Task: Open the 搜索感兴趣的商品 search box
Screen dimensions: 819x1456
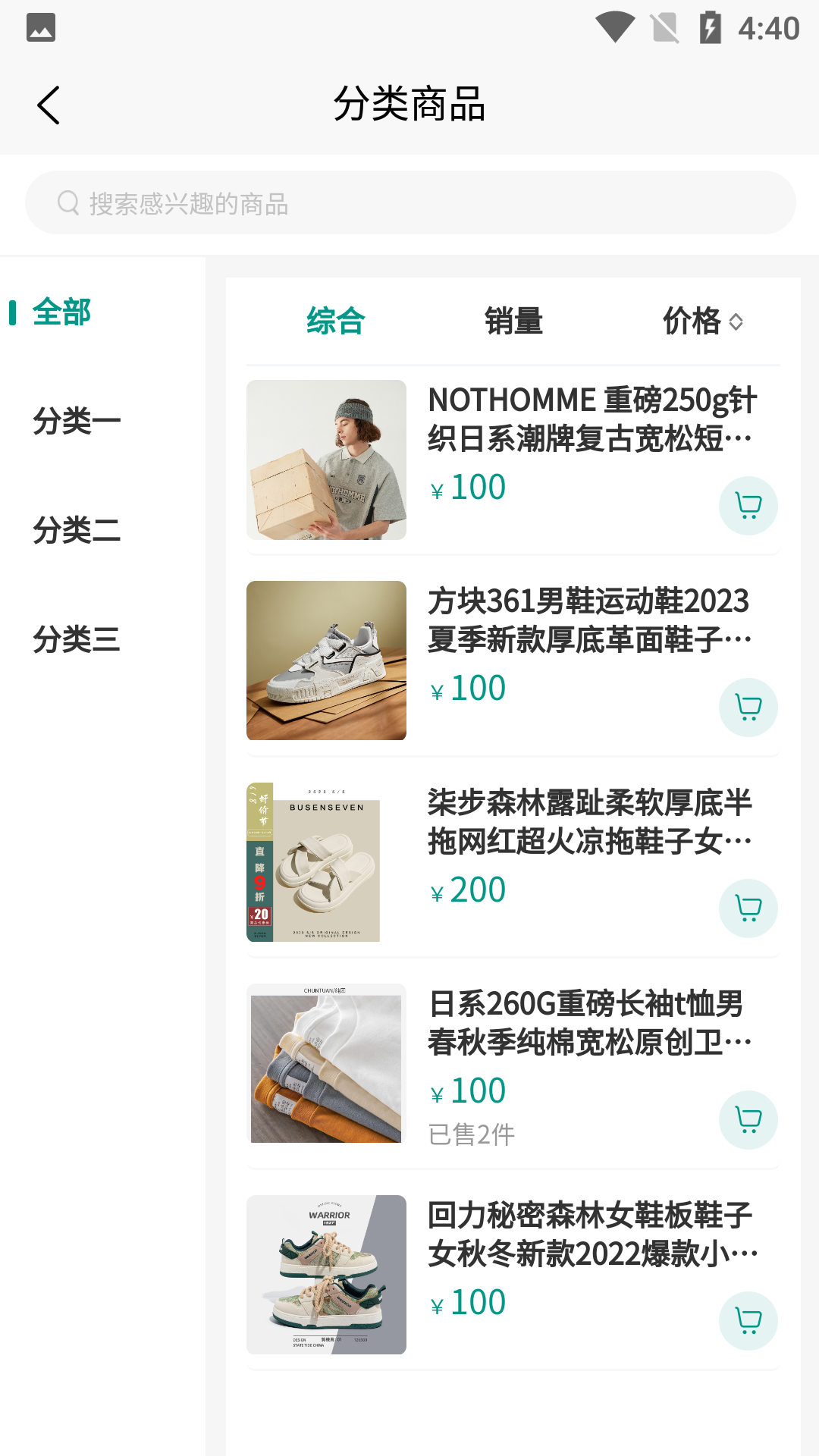Action: pos(409,203)
